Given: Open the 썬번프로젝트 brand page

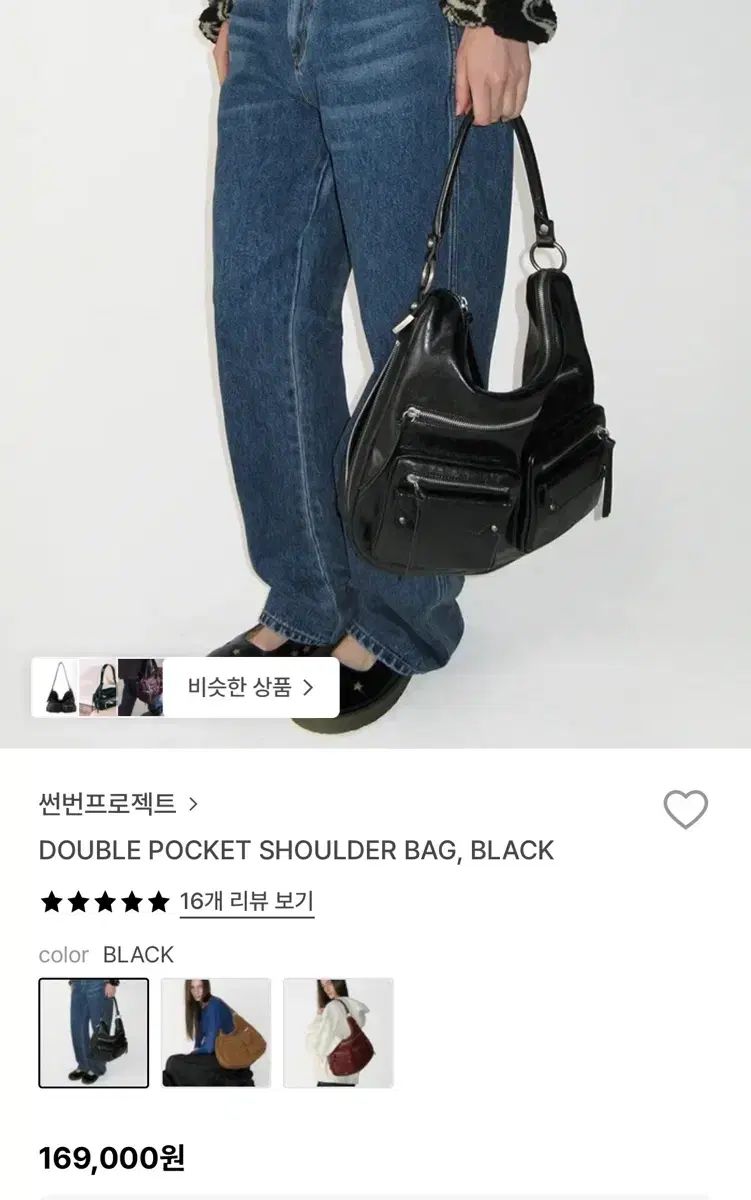Looking at the screenshot, I should (x=118, y=803).
